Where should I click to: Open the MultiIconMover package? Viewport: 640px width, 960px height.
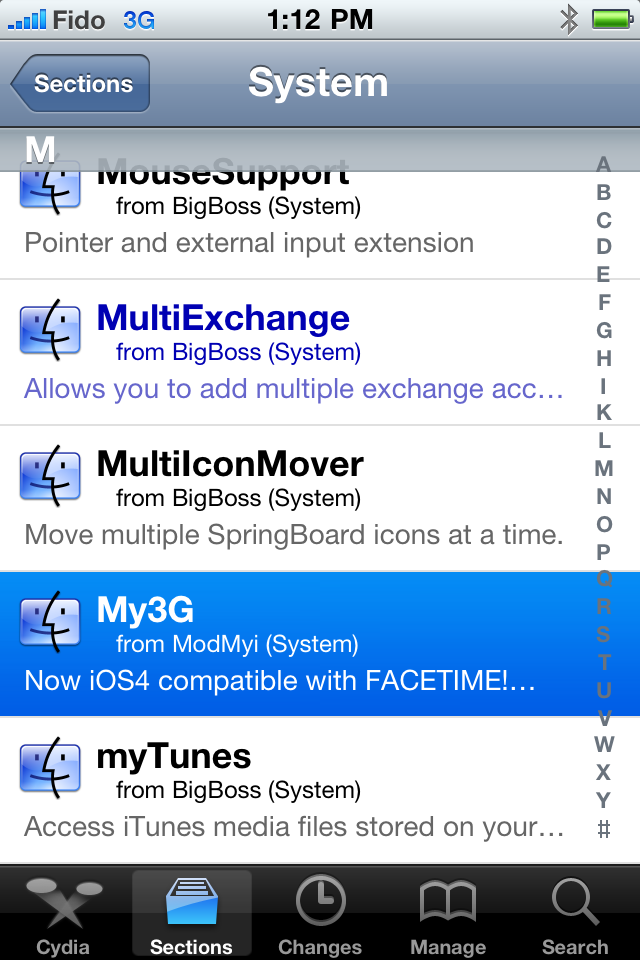[x=290, y=498]
